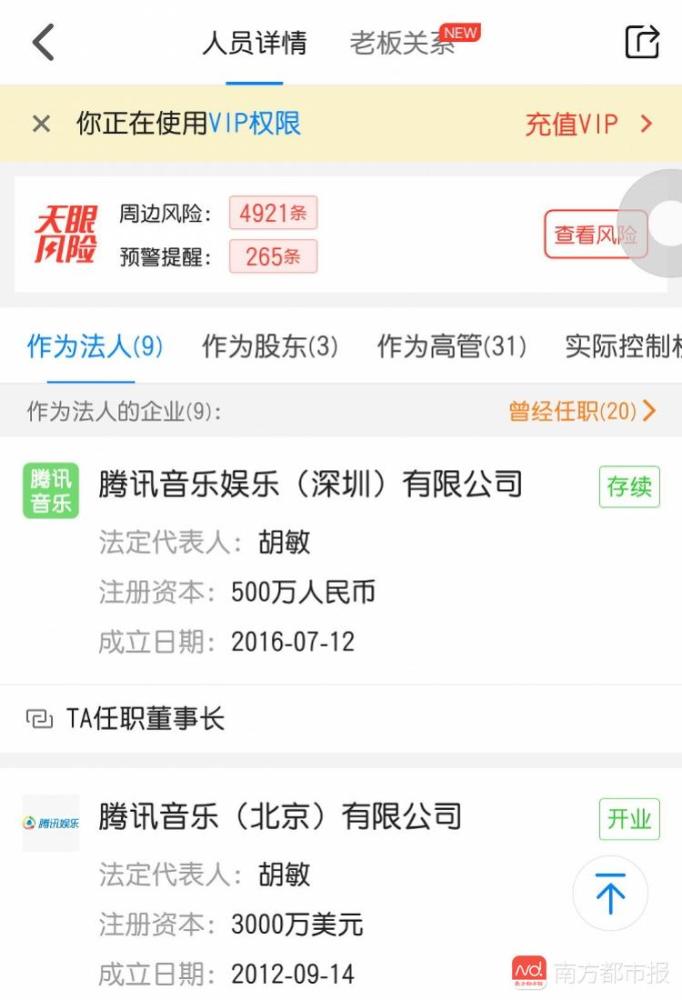Open 腾讯音乐（北京）有限公司 company card
Screen dimensions: 682x1000
280,816
